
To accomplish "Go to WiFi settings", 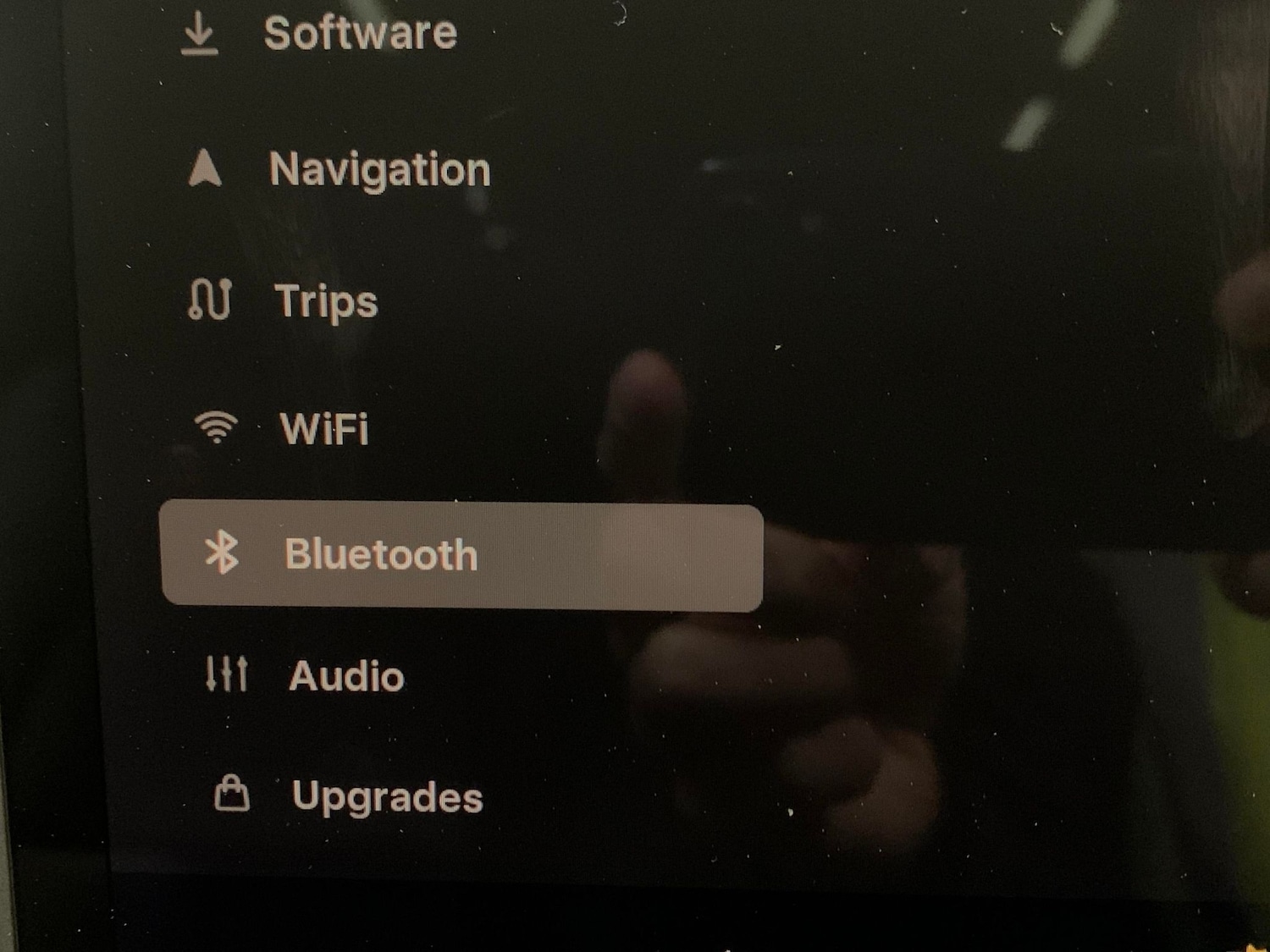I will coord(323,429).
